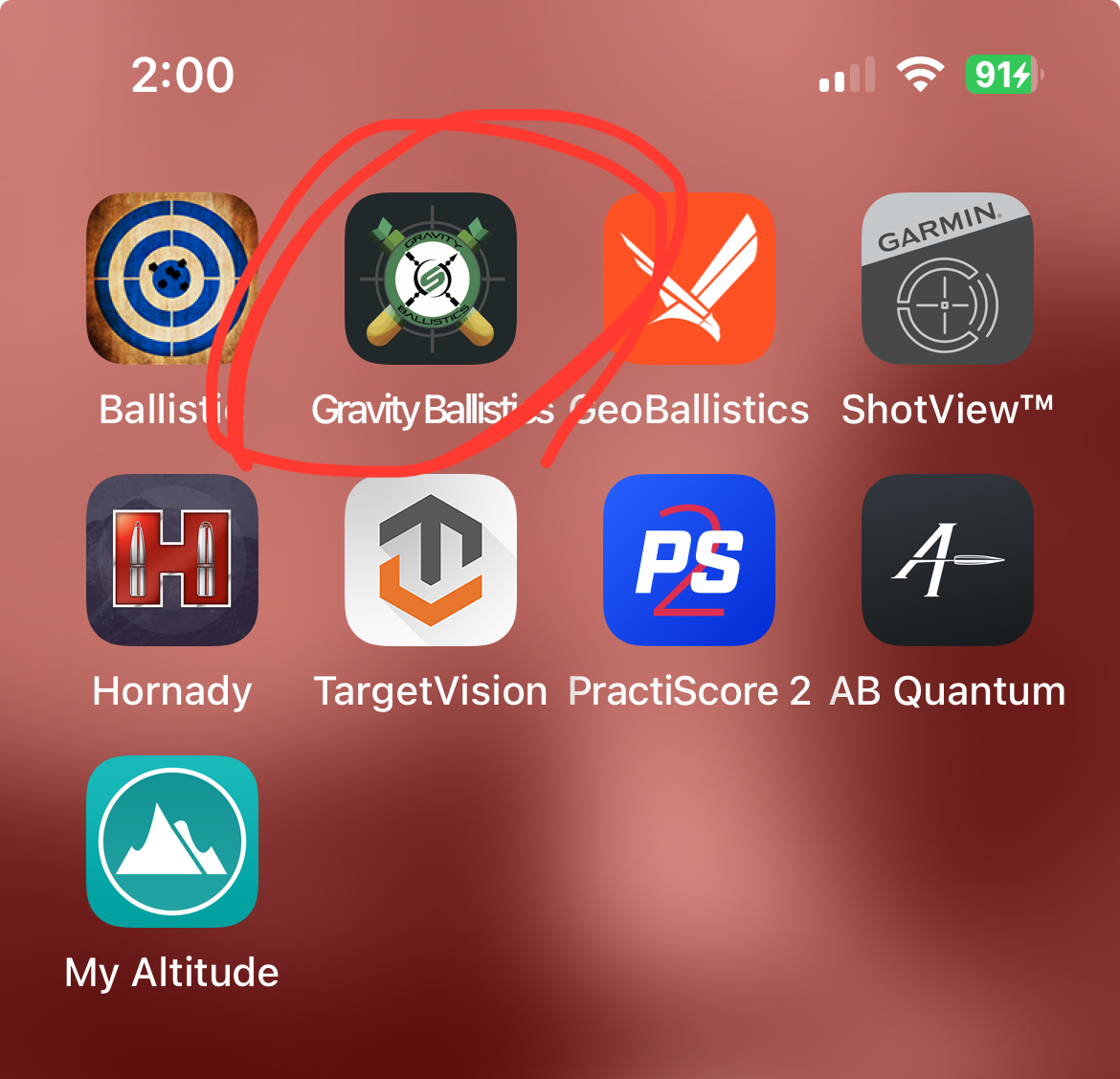Launch AB Quantum app

pyautogui.click(x=947, y=560)
